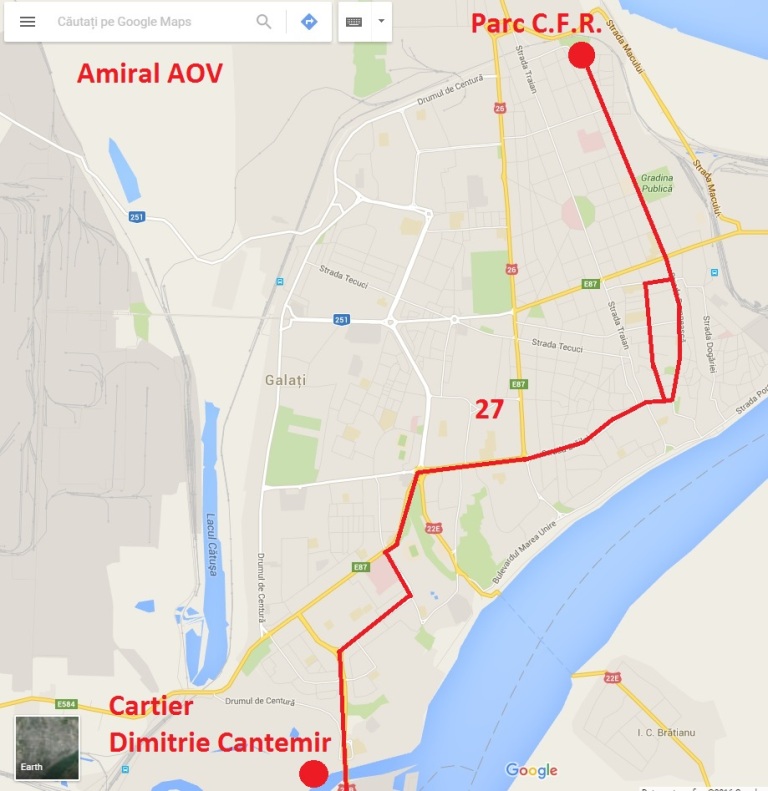
Task: Open the Google Maps hamburger menu
Action: (x=28, y=21)
